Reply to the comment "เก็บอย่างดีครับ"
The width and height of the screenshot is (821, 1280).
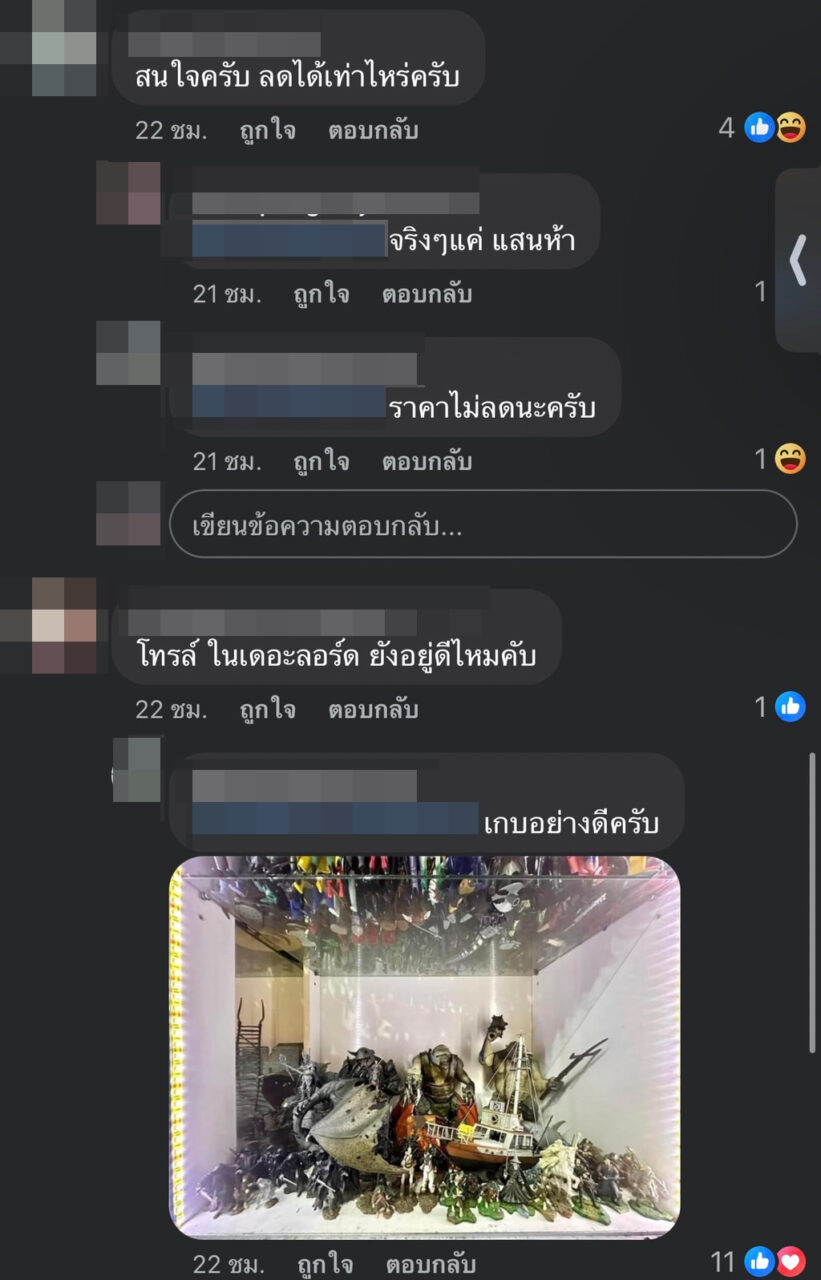click(431, 1264)
